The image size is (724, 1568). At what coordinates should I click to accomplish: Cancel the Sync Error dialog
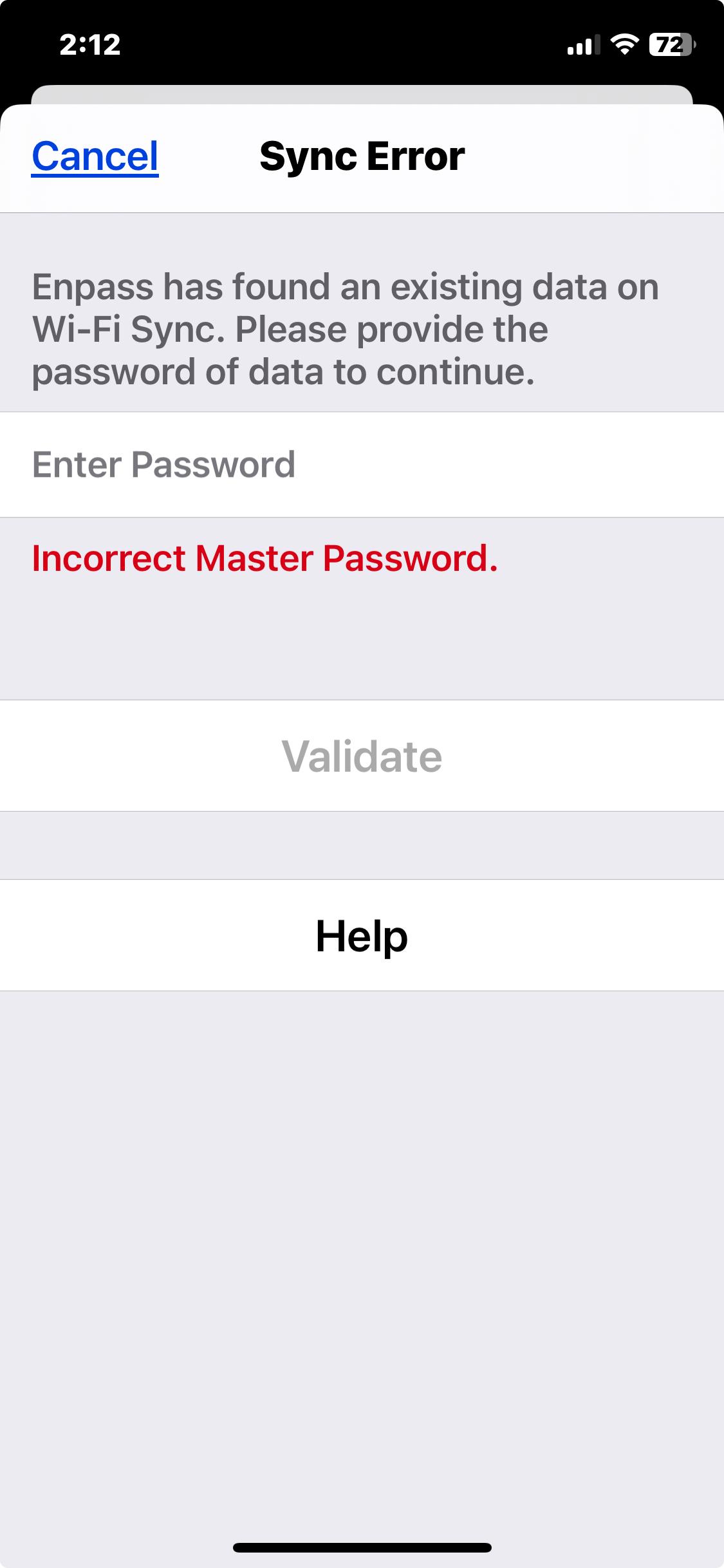tap(95, 156)
